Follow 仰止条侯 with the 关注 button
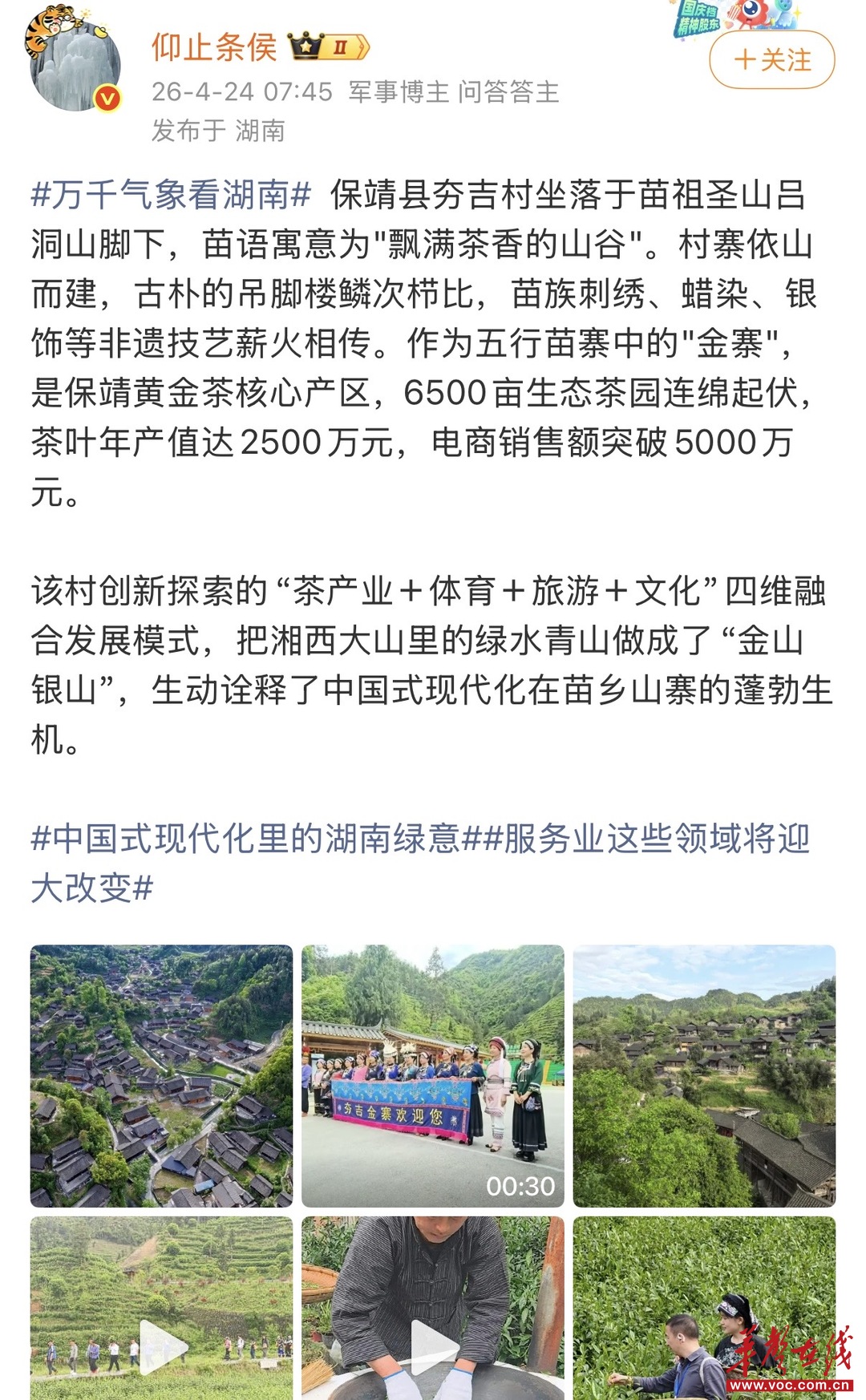 (771, 60)
